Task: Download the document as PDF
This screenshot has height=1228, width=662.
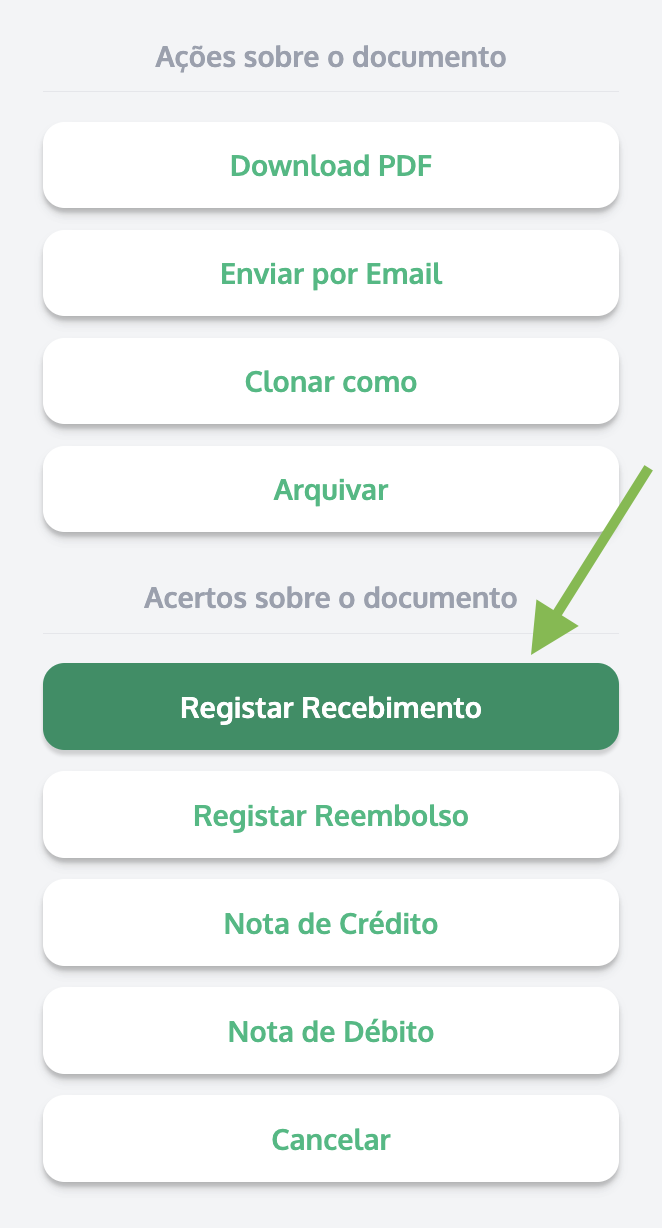Action: 331,165
